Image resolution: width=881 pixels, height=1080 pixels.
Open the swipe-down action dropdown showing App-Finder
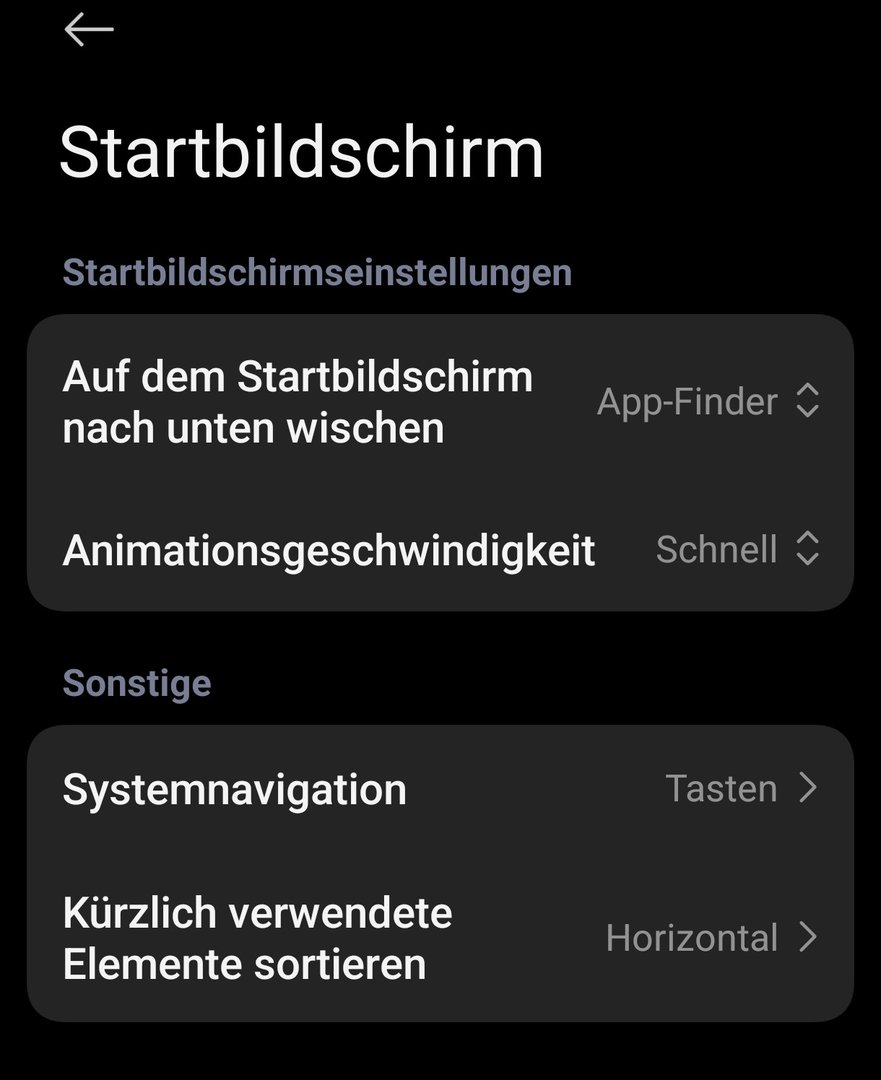(x=708, y=402)
